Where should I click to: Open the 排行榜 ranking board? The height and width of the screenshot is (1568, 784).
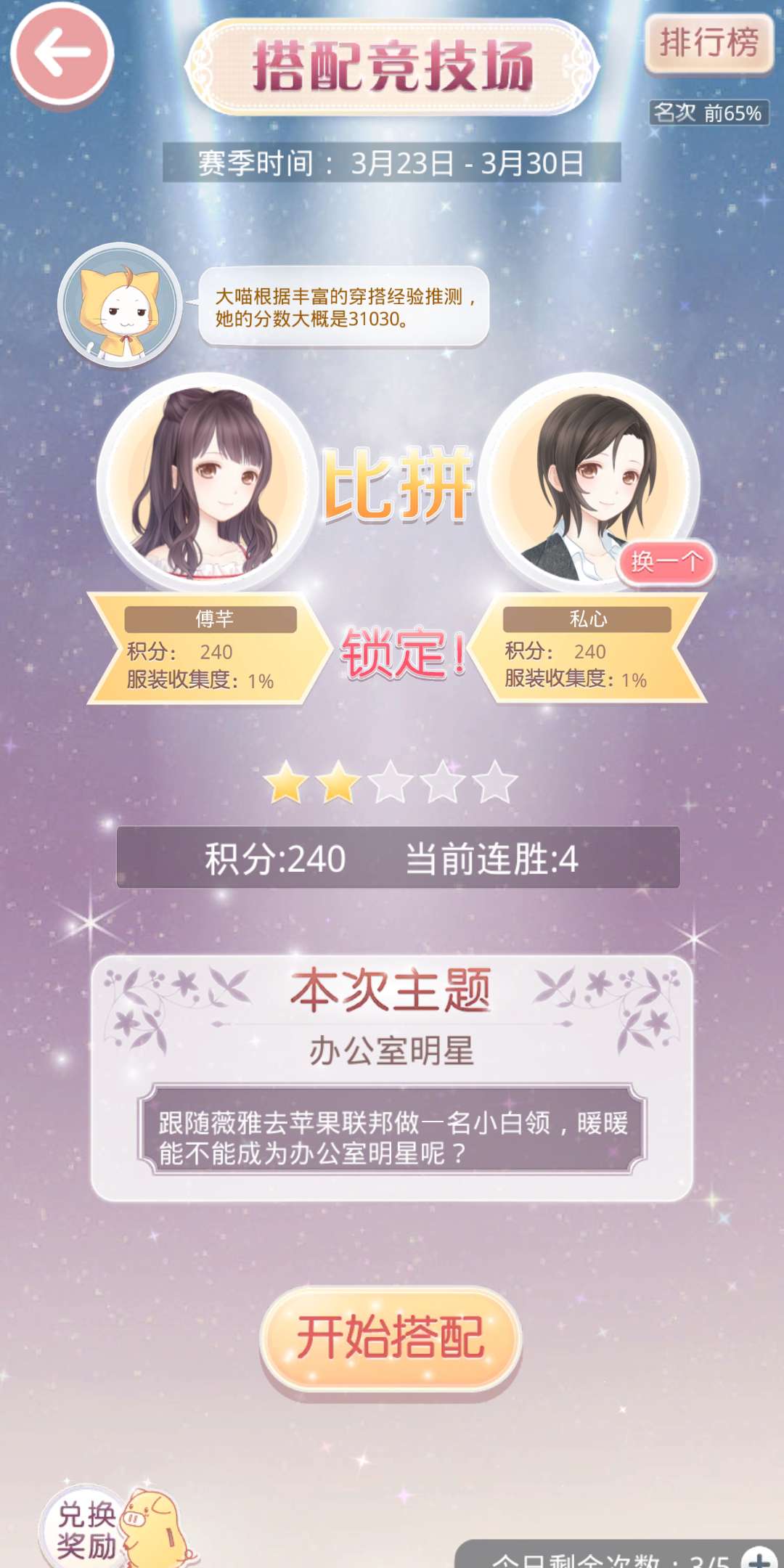[x=709, y=44]
